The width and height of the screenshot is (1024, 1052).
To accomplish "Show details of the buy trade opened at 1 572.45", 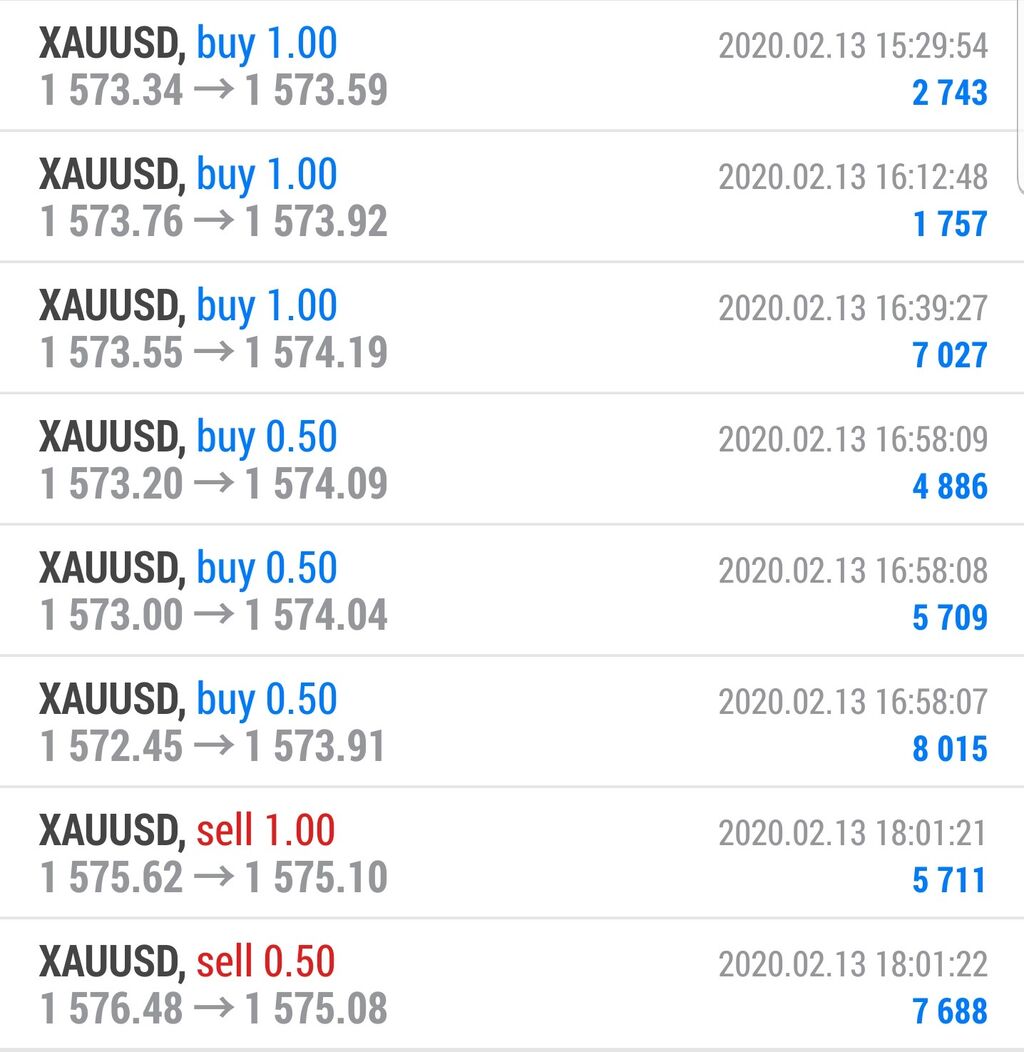I will [x=512, y=722].
